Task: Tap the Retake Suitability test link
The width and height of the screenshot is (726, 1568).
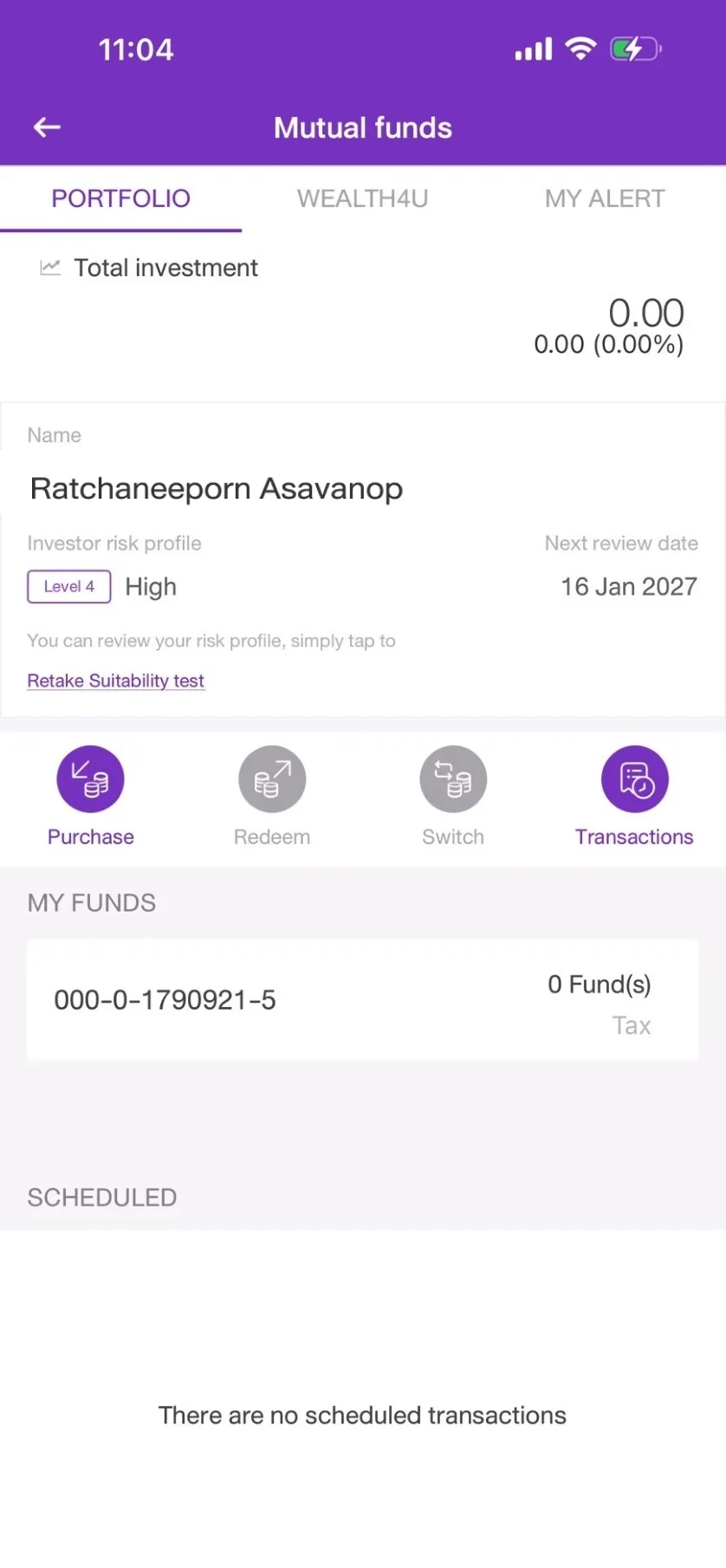Action: coord(116,681)
